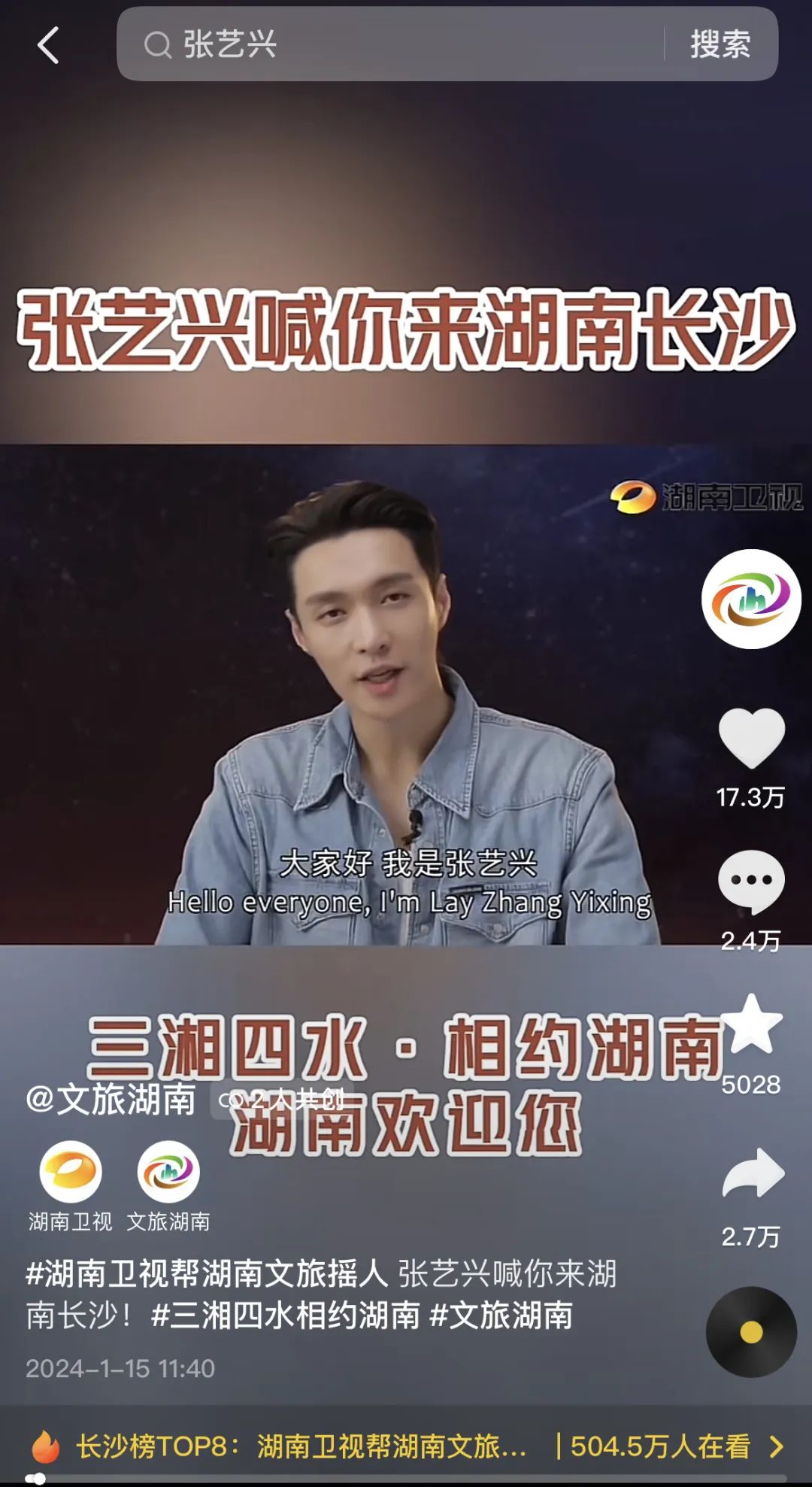Go back with the top-left arrow
The image size is (812, 1487).
48,45
